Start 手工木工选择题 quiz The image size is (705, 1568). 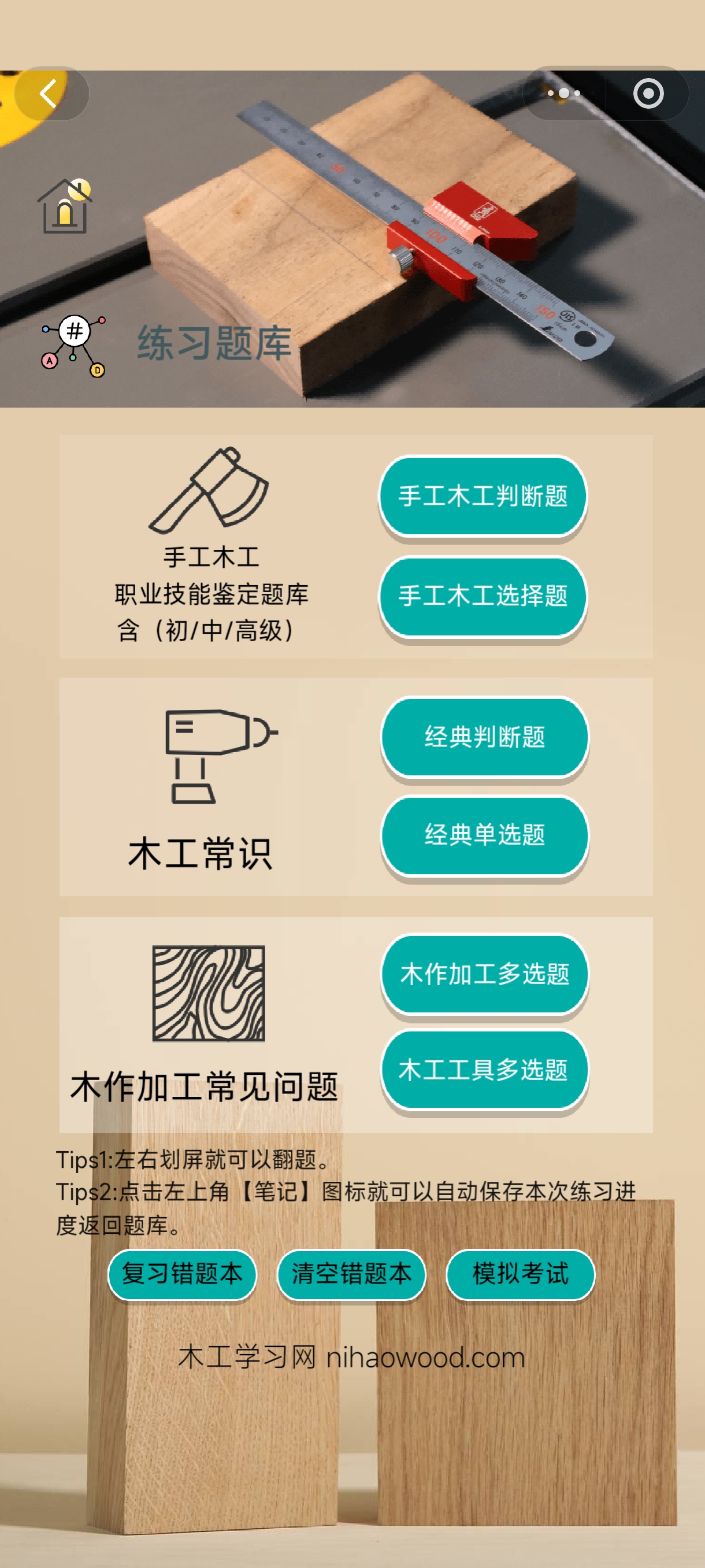[483, 596]
